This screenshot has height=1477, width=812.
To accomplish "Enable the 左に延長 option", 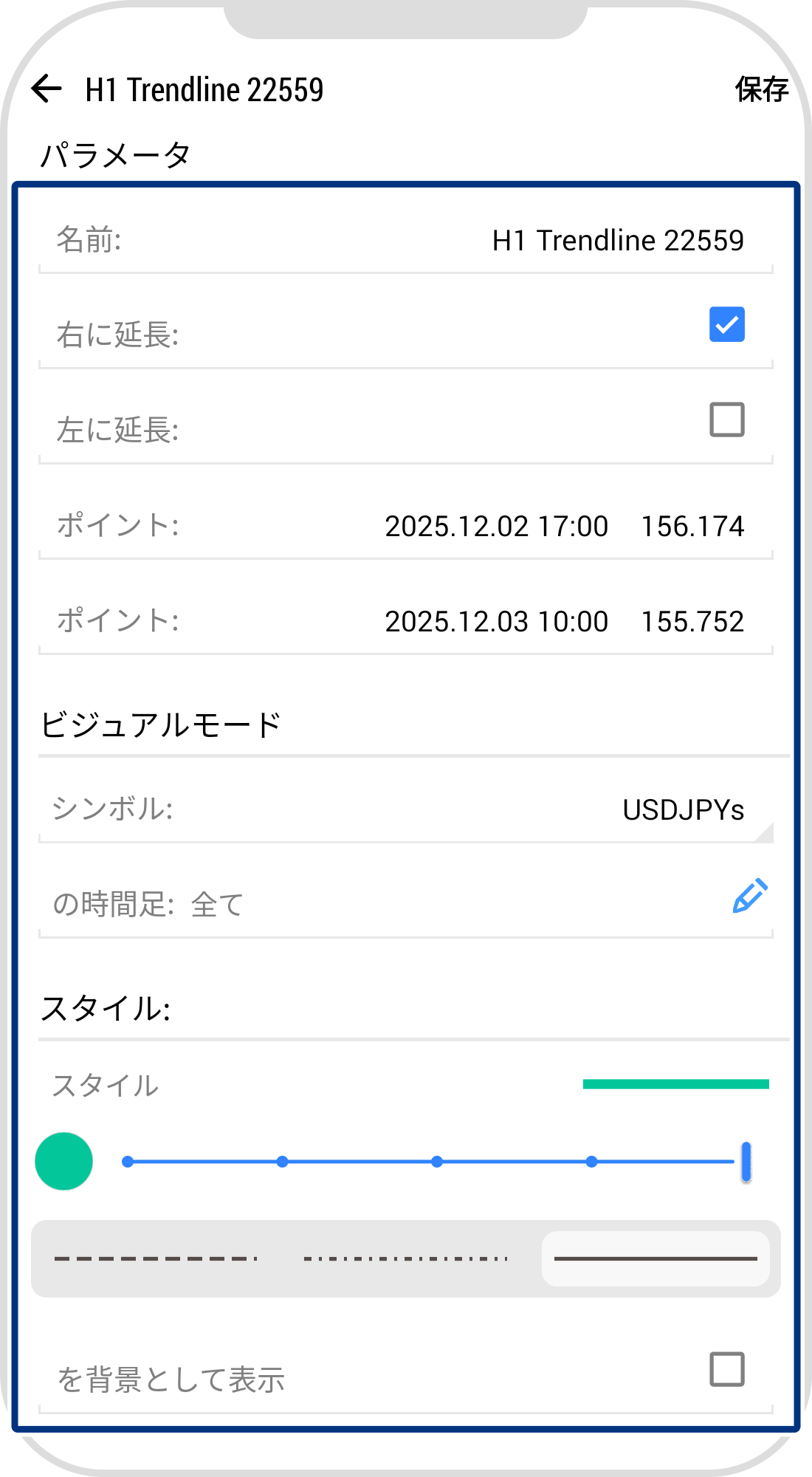I will tap(726, 419).
